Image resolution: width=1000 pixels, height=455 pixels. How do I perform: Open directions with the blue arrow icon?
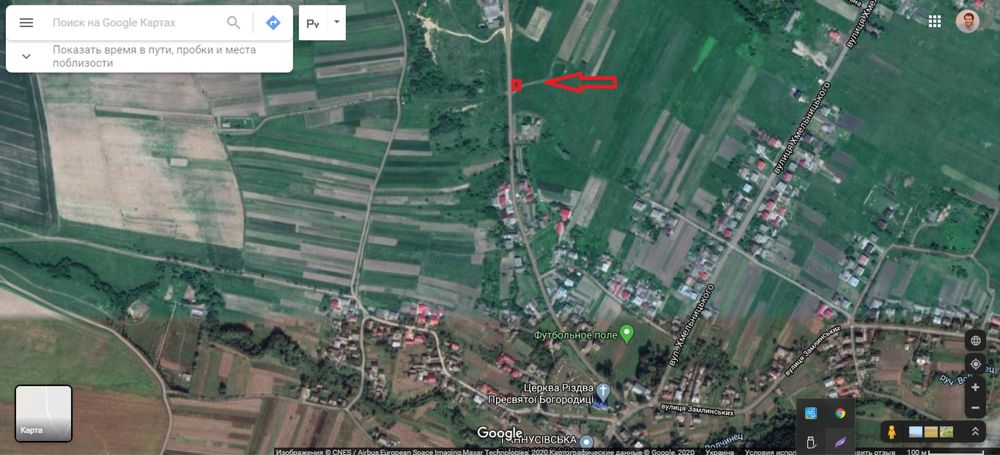tap(272, 22)
